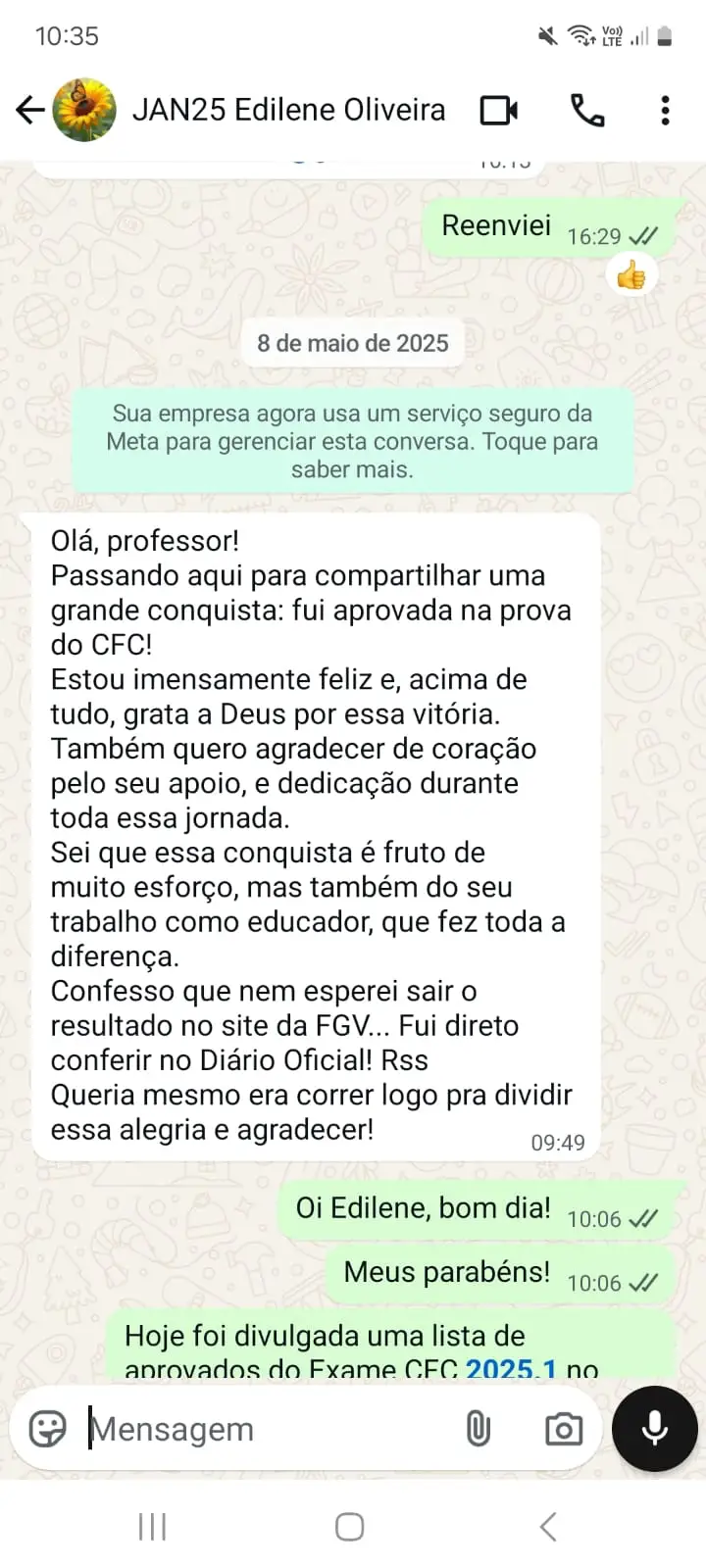The image size is (706, 1568).
Task: Start a voice call with Edilene
Action: [x=587, y=110]
